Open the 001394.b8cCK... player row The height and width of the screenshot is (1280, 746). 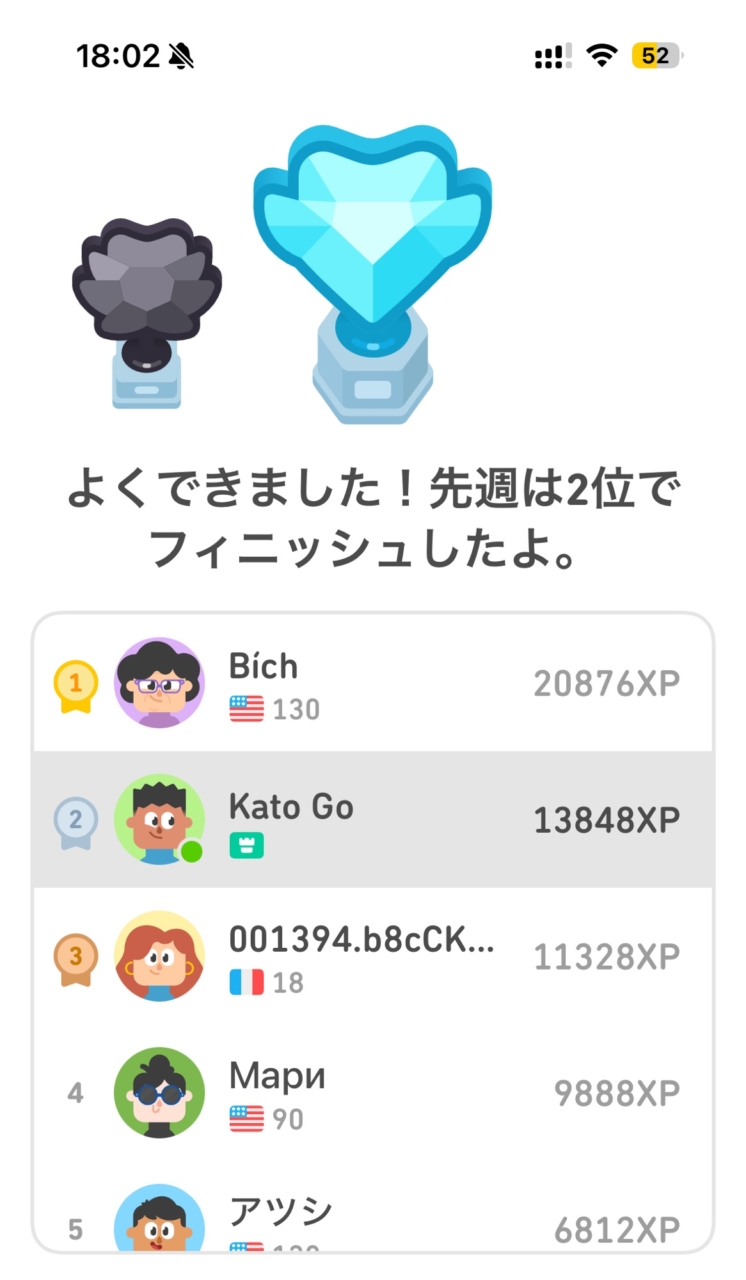[x=372, y=957]
